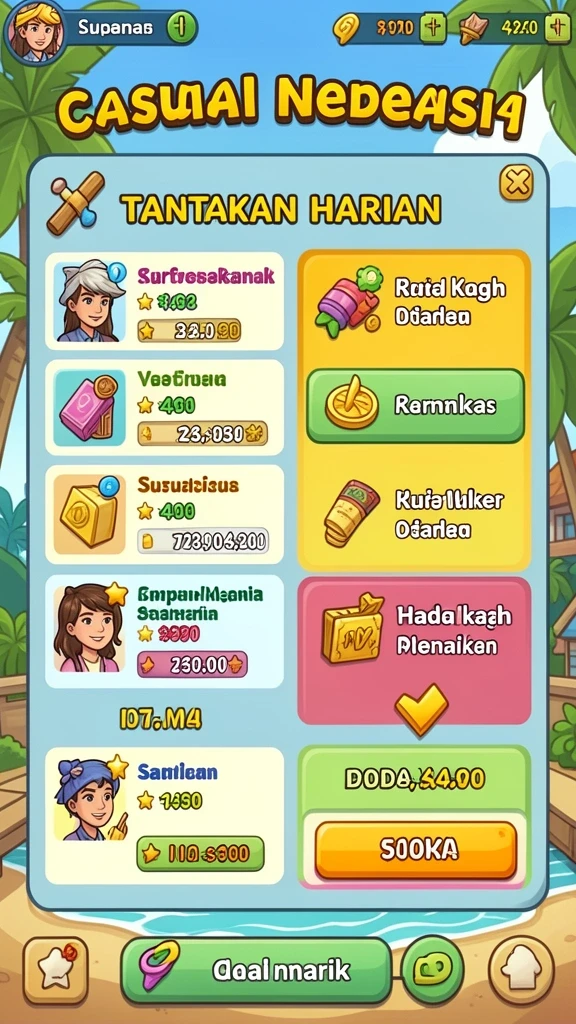Select the Rutal Kagh Odarlea reward

coord(415,302)
